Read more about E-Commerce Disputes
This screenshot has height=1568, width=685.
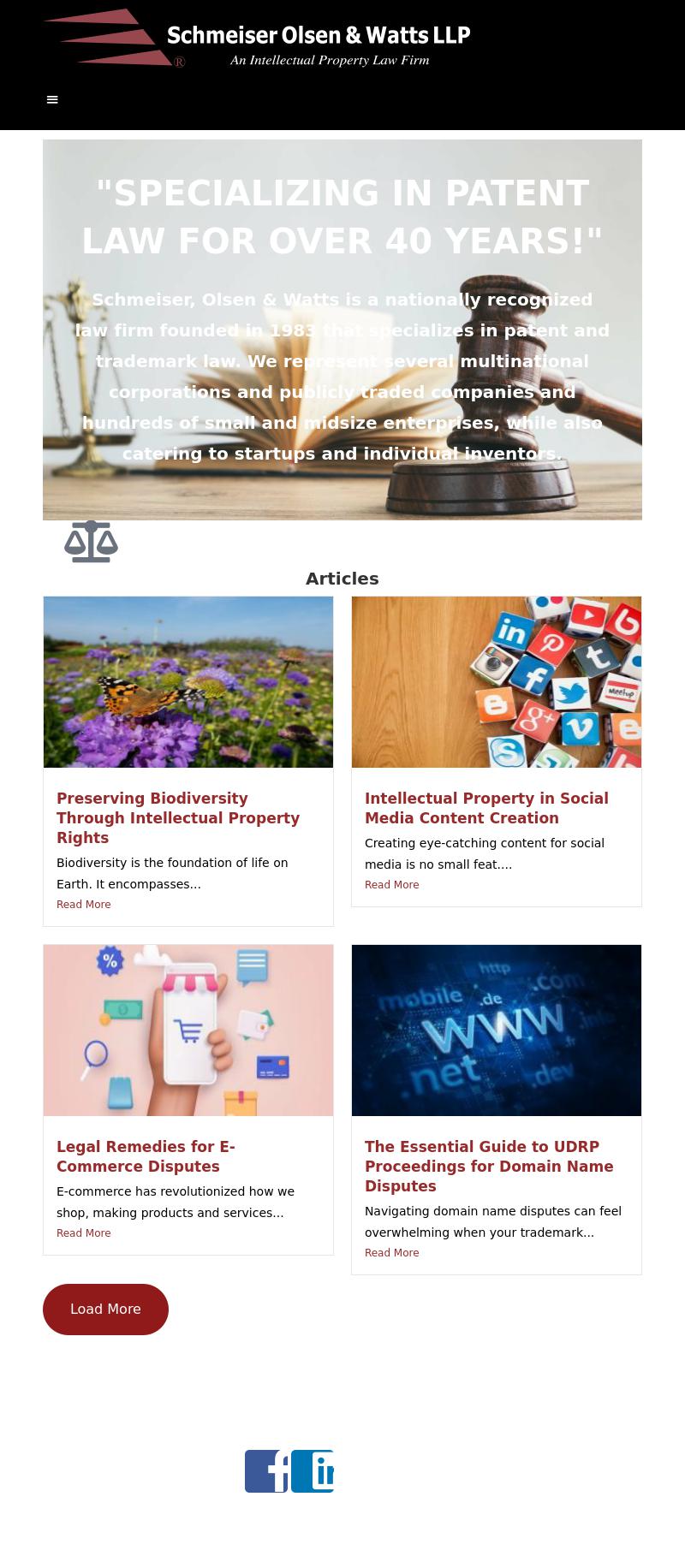click(x=83, y=1233)
